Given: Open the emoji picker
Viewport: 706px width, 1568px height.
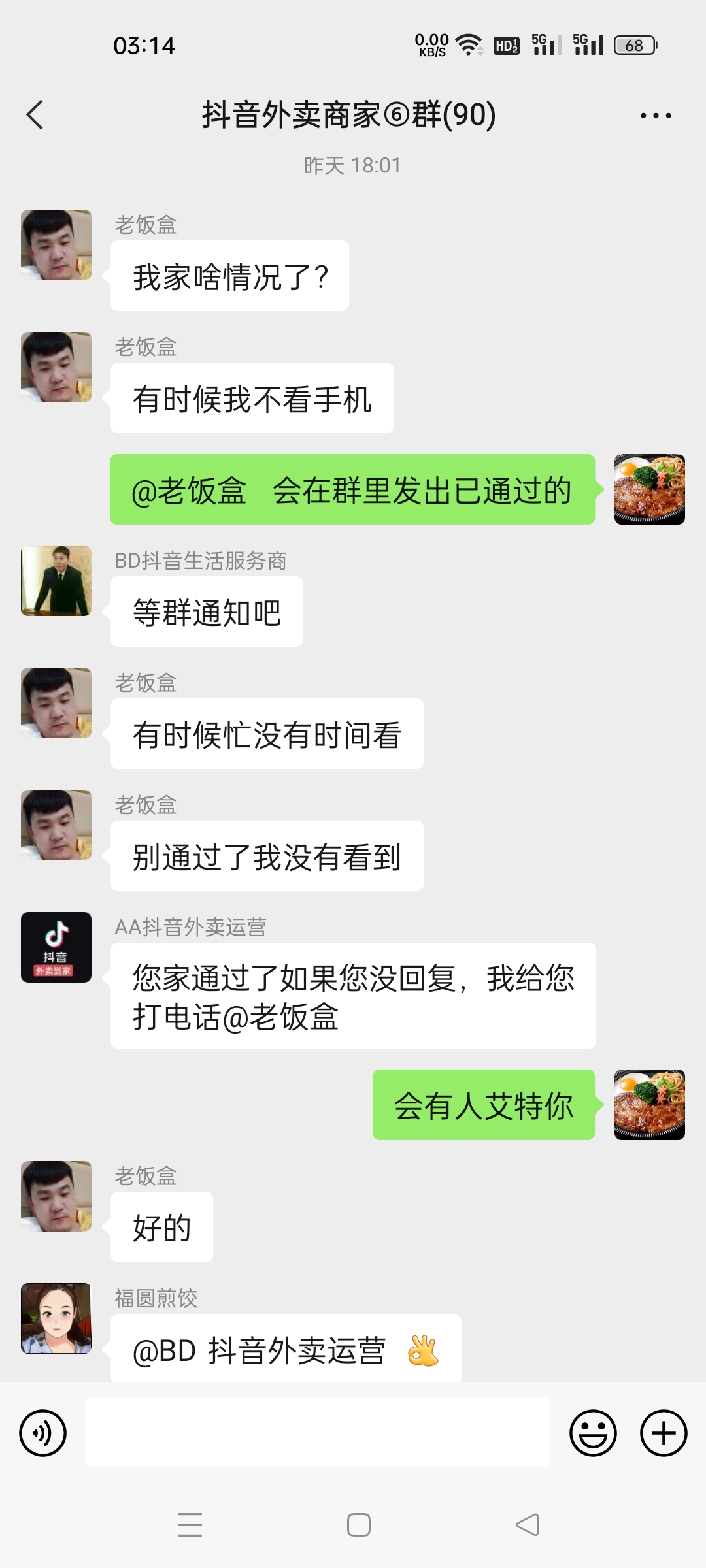Looking at the screenshot, I should (x=593, y=1433).
